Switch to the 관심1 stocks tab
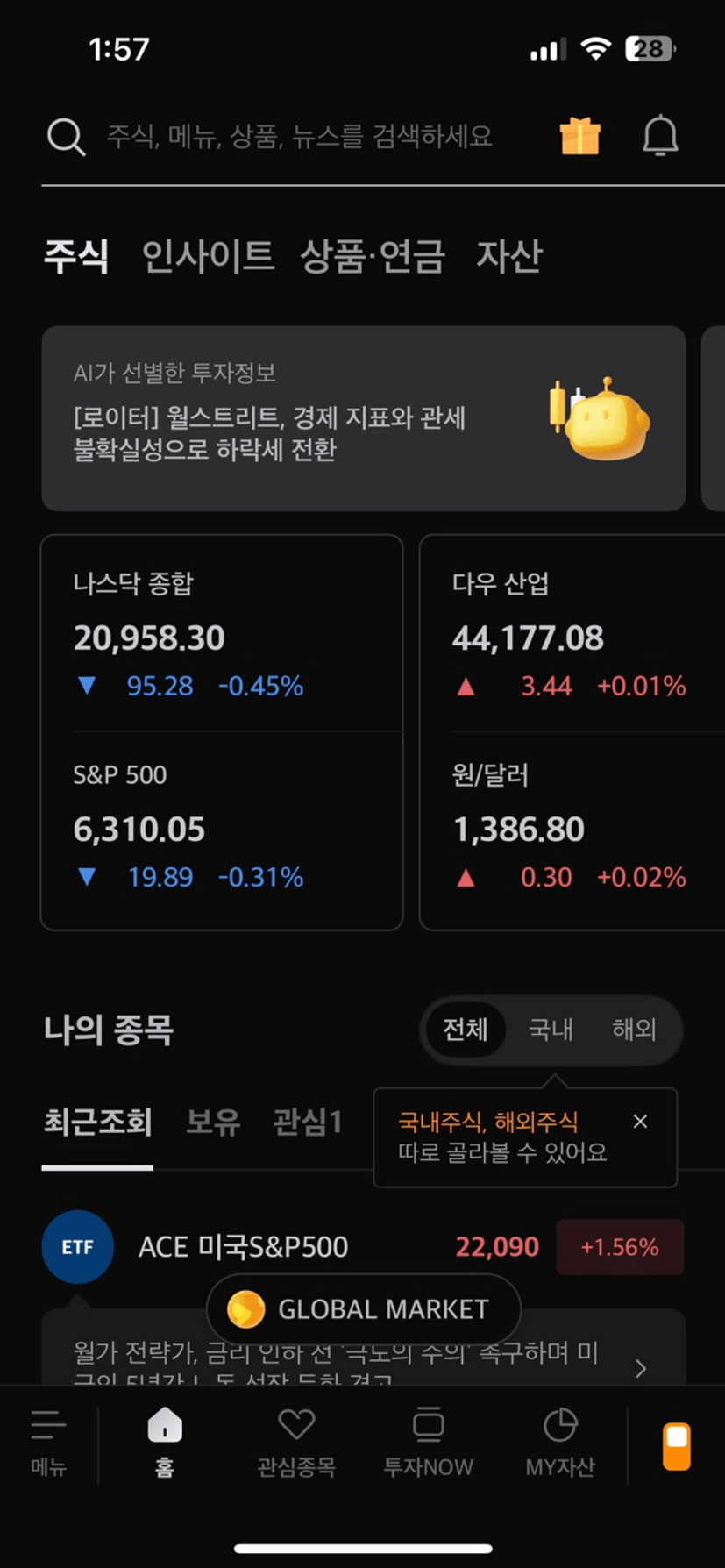The height and width of the screenshot is (1568, 725). pyautogui.click(x=308, y=1123)
